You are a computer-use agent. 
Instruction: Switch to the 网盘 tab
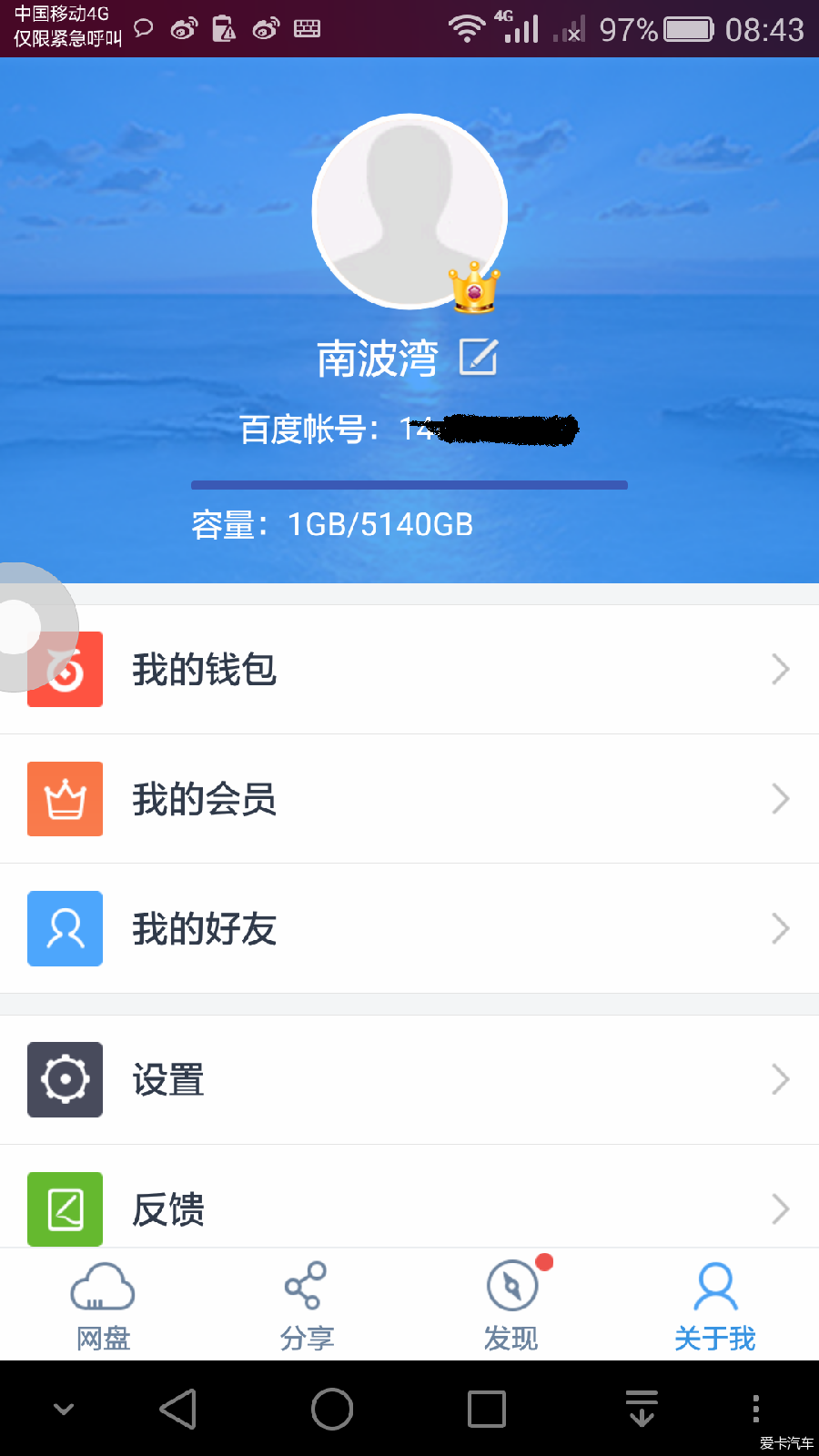[x=103, y=1305]
